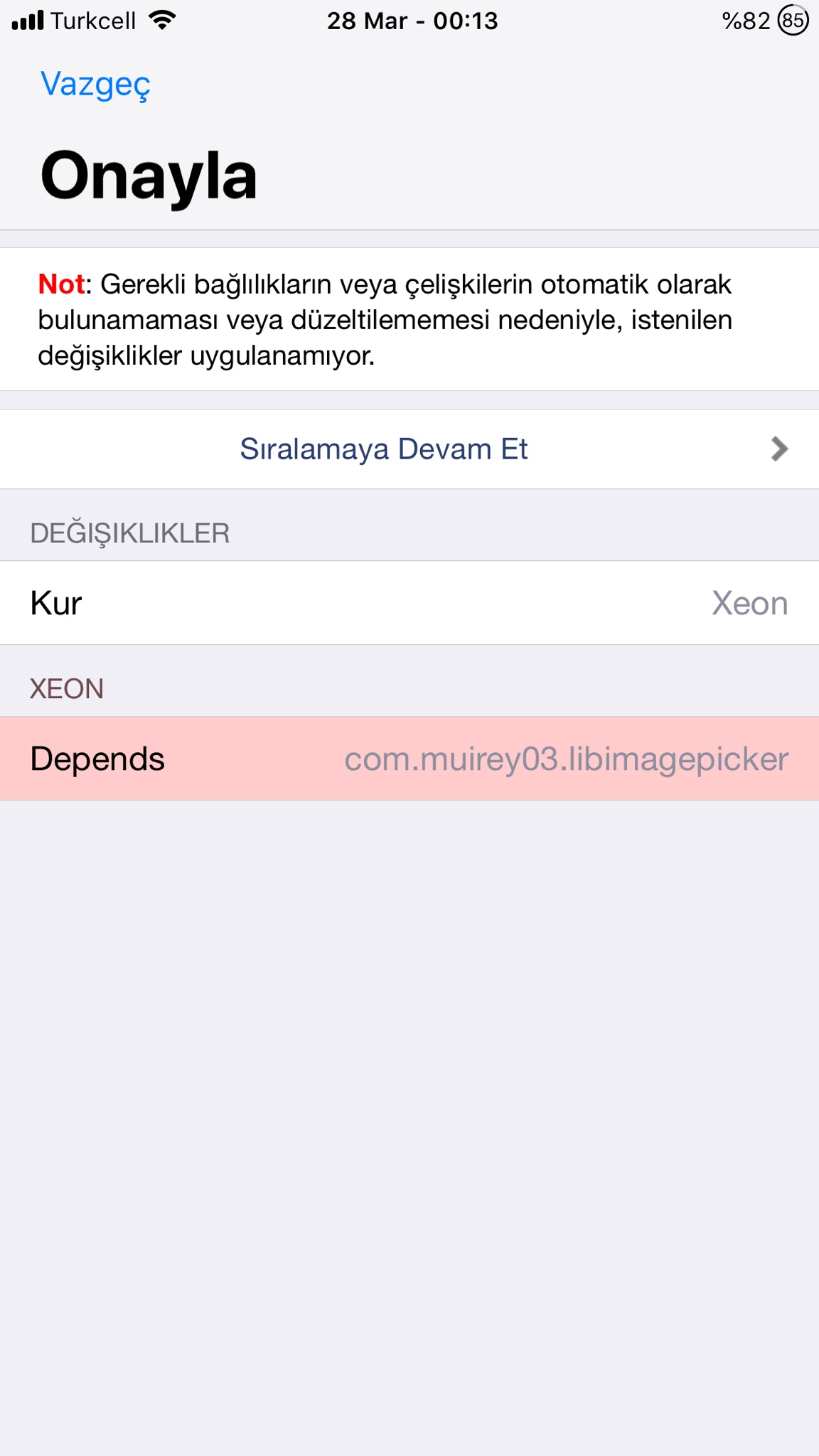
Task: Select the Kur Xeon change entry
Action: pos(409,603)
